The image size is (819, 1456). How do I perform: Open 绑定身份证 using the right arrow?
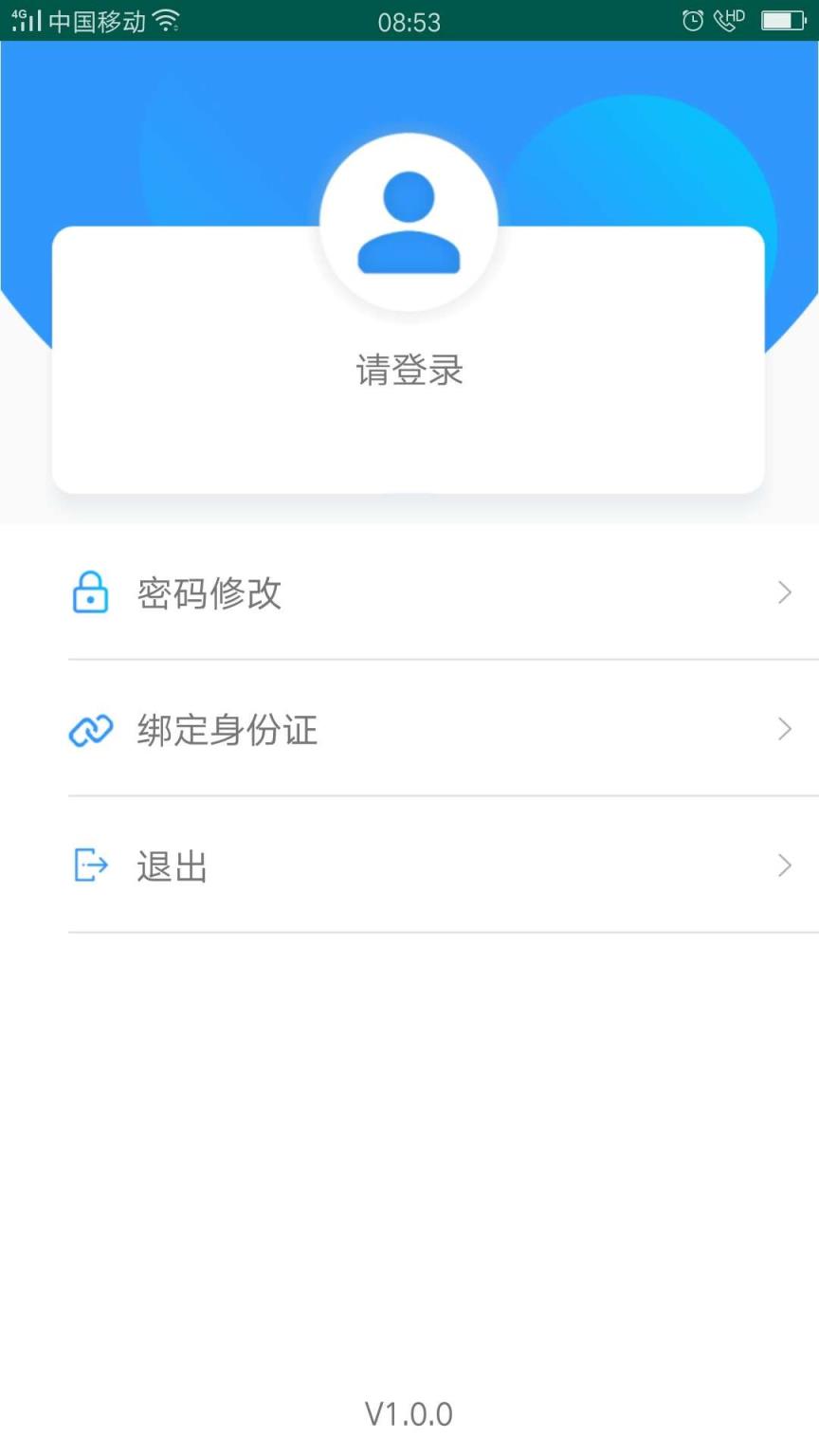click(784, 729)
